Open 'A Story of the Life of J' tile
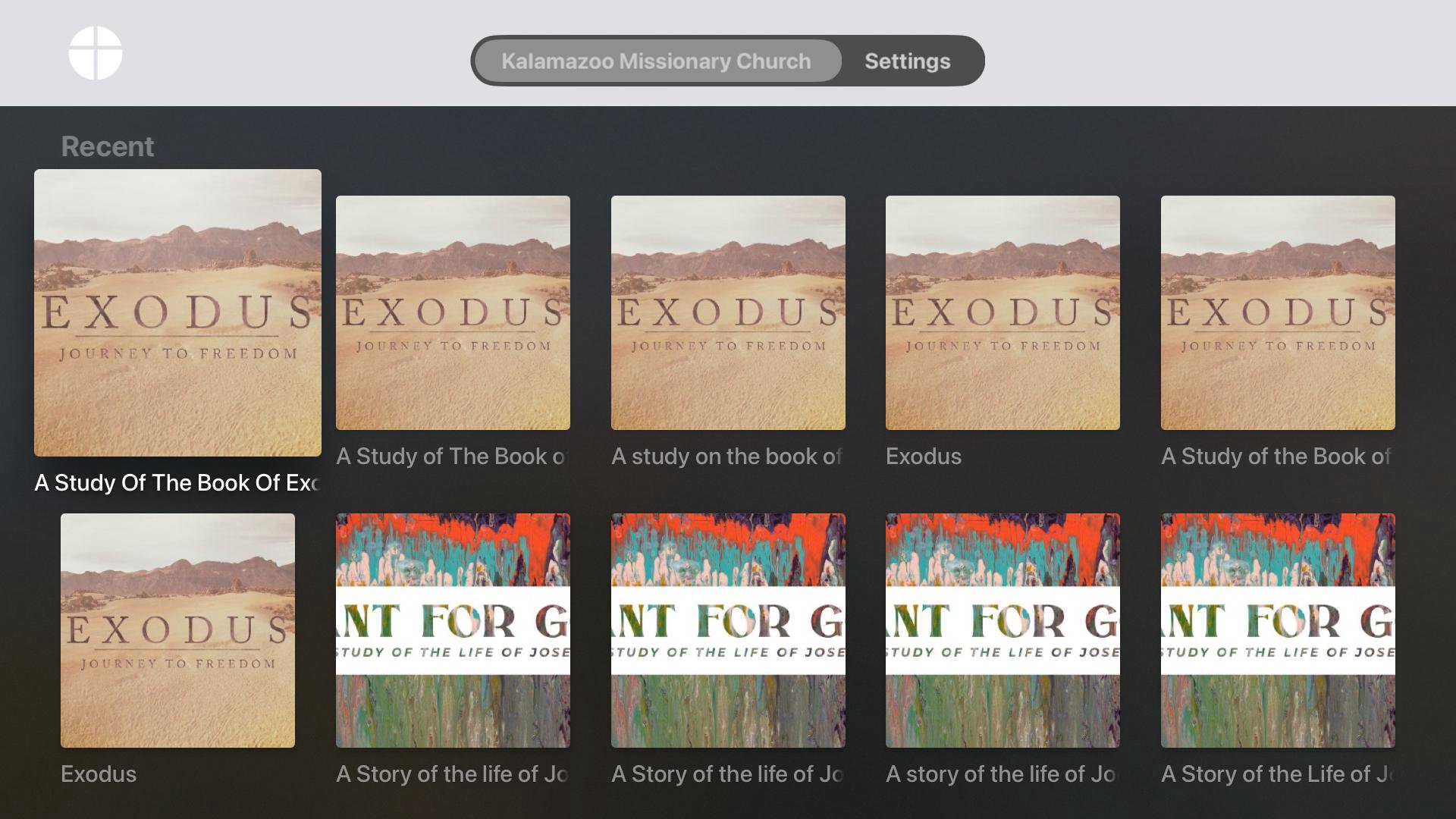Image resolution: width=1456 pixels, height=819 pixels. (1278, 630)
